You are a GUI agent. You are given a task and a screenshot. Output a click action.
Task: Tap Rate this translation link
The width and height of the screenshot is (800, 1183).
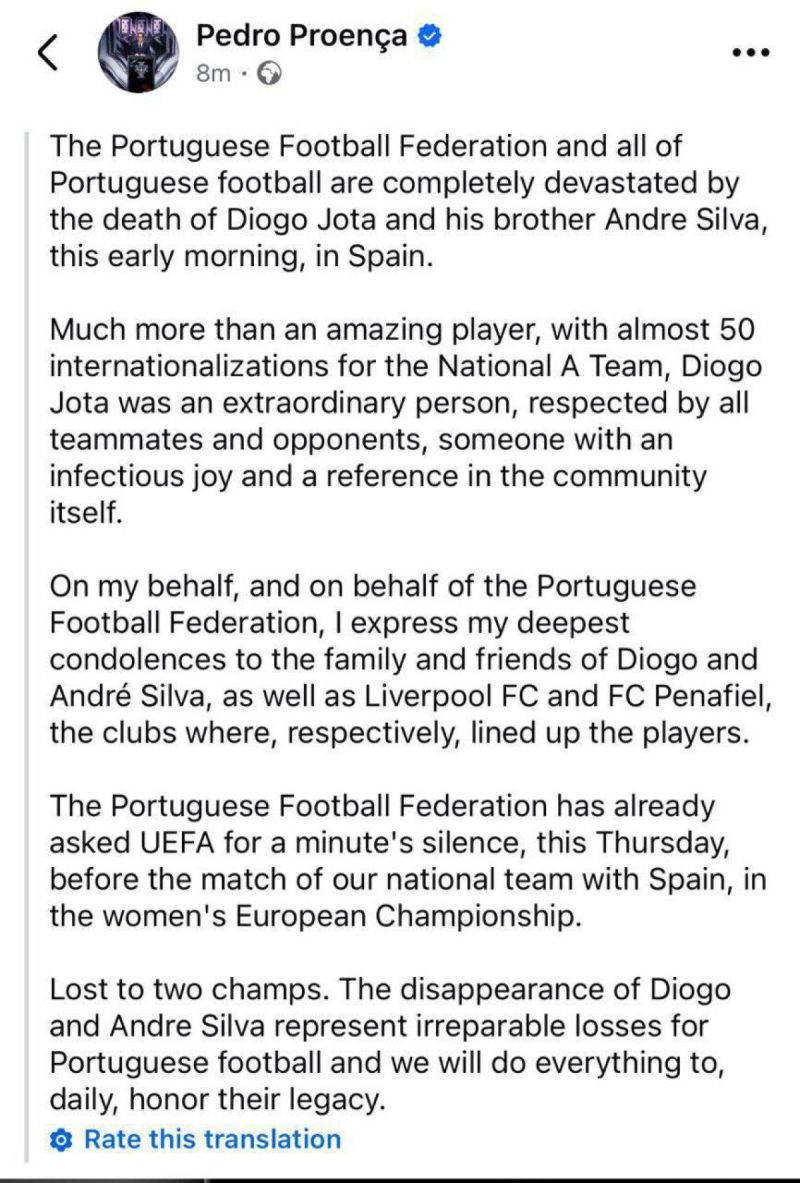(x=211, y=1138)
